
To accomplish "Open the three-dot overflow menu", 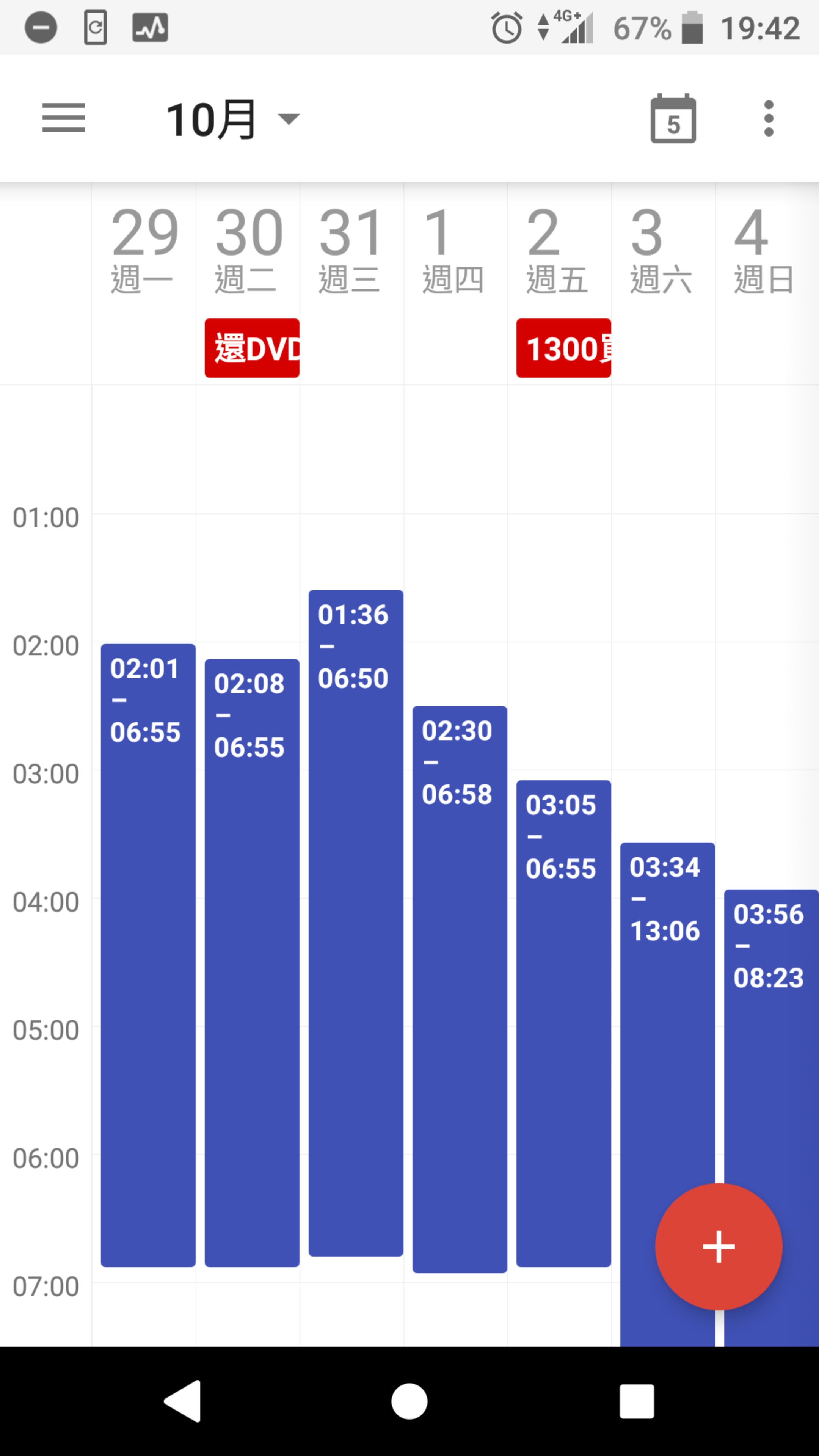I will point(768,119).
